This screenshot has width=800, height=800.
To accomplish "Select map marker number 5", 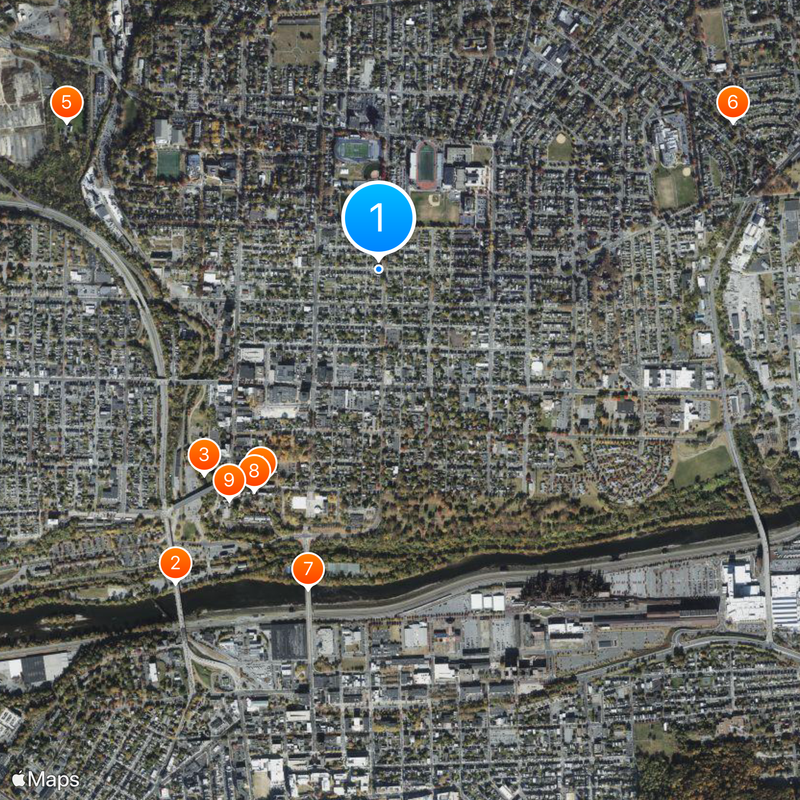I will coord(66,101).
